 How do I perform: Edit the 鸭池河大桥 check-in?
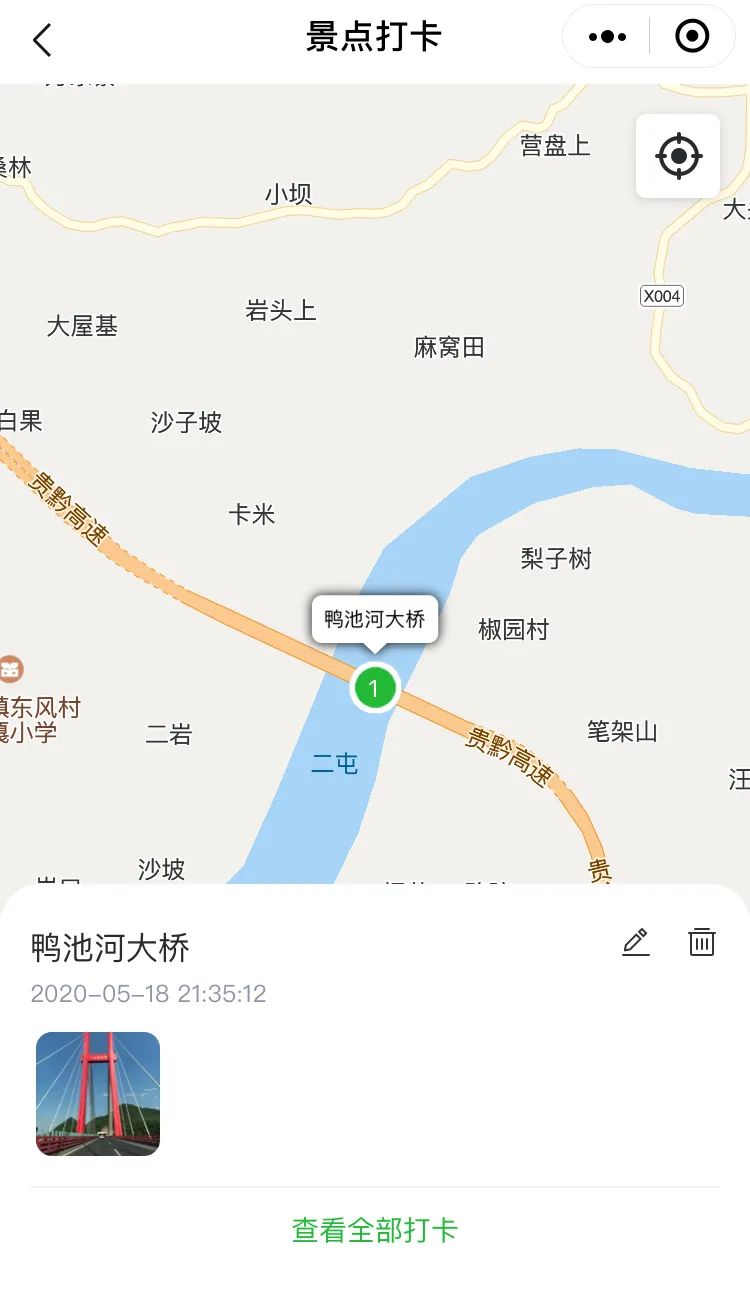(x=636, y=942)
